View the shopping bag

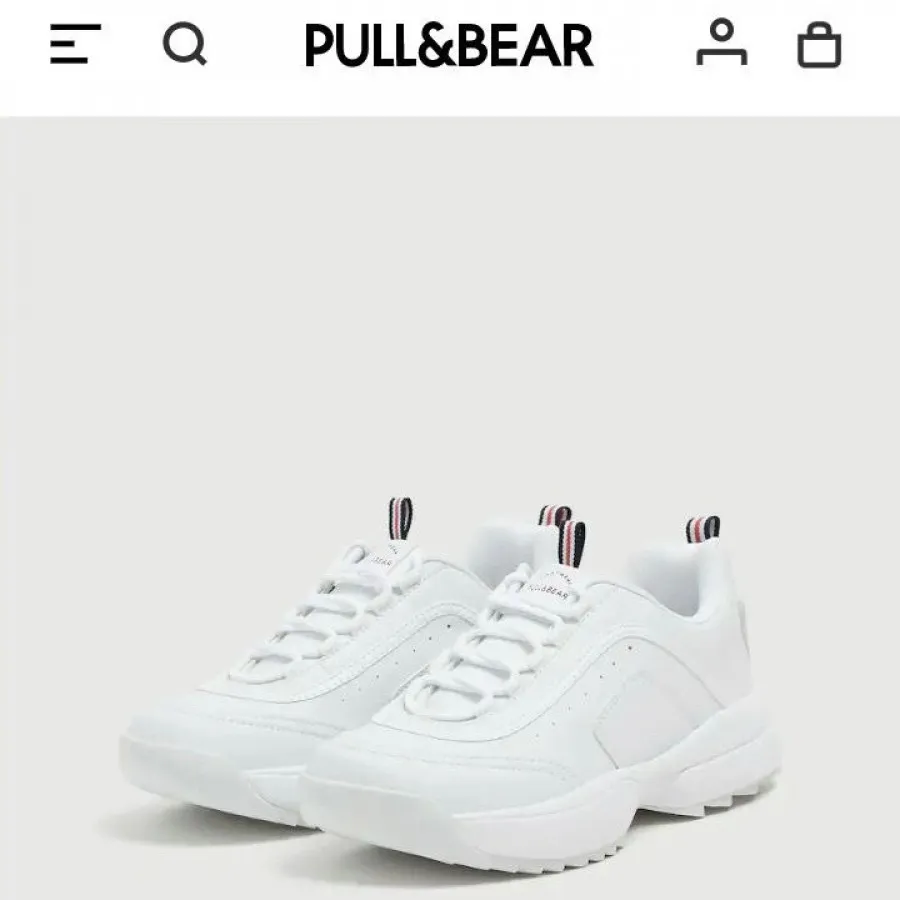819,45
